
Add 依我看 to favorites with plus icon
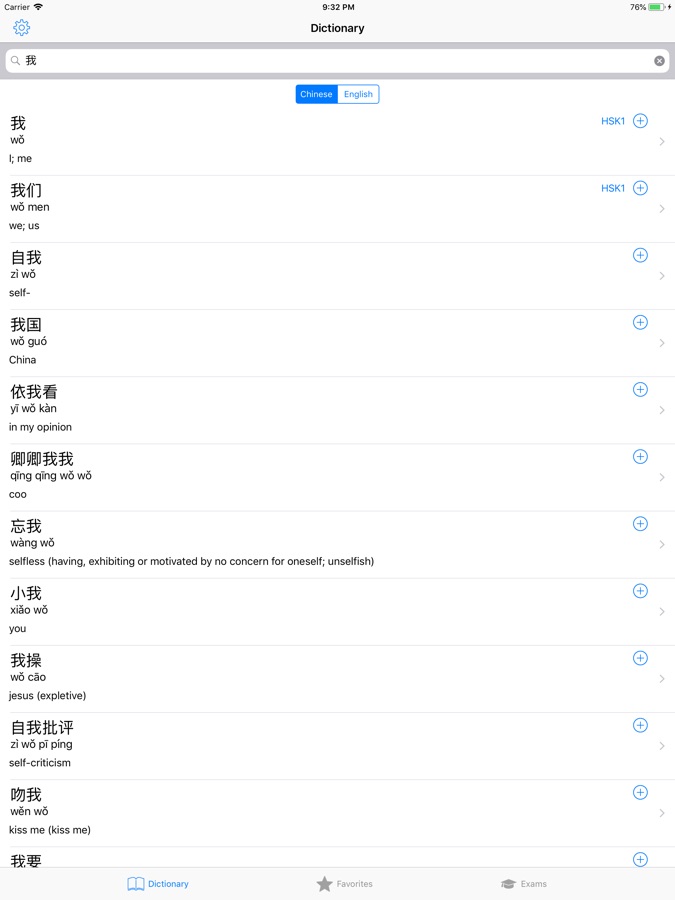pos(640,389)
